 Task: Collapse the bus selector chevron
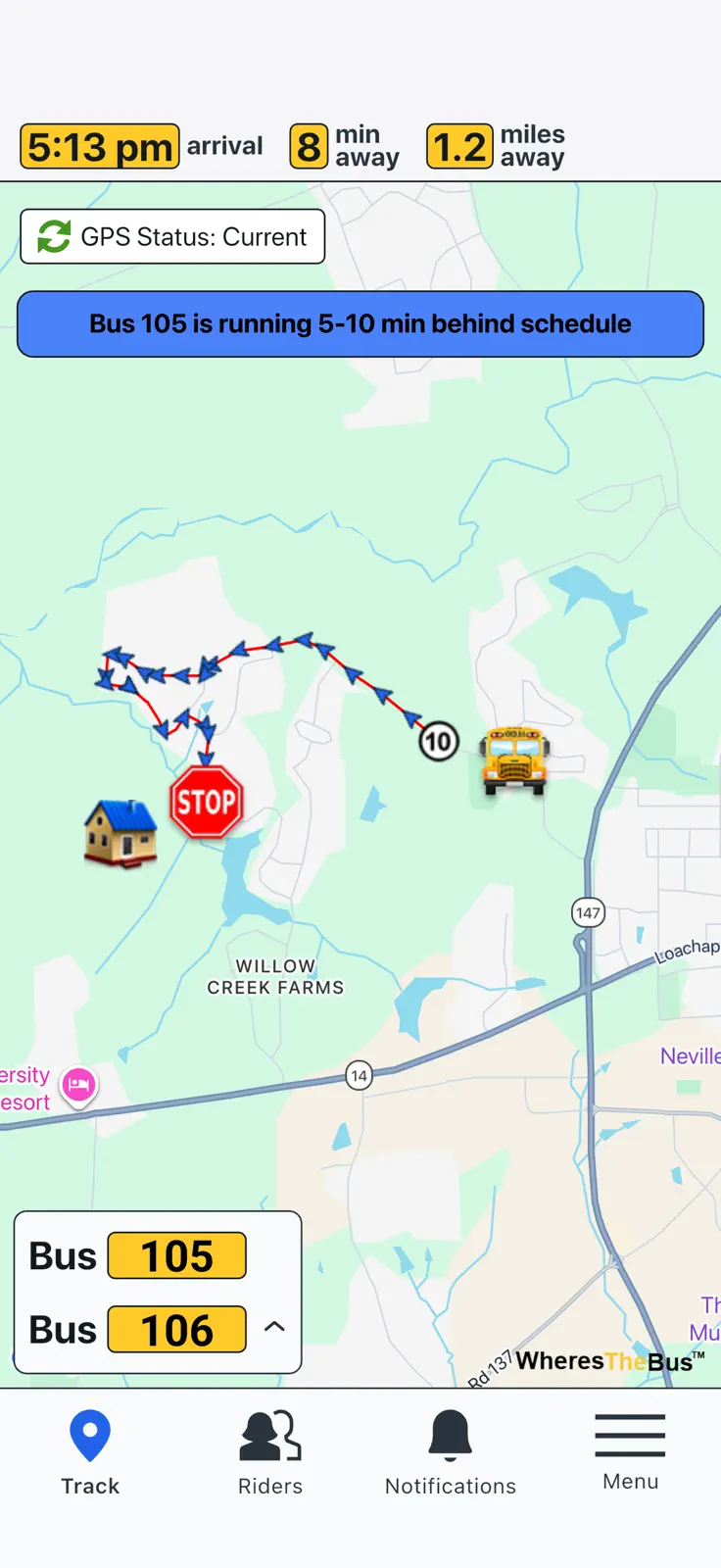(x=275, y=1327)
